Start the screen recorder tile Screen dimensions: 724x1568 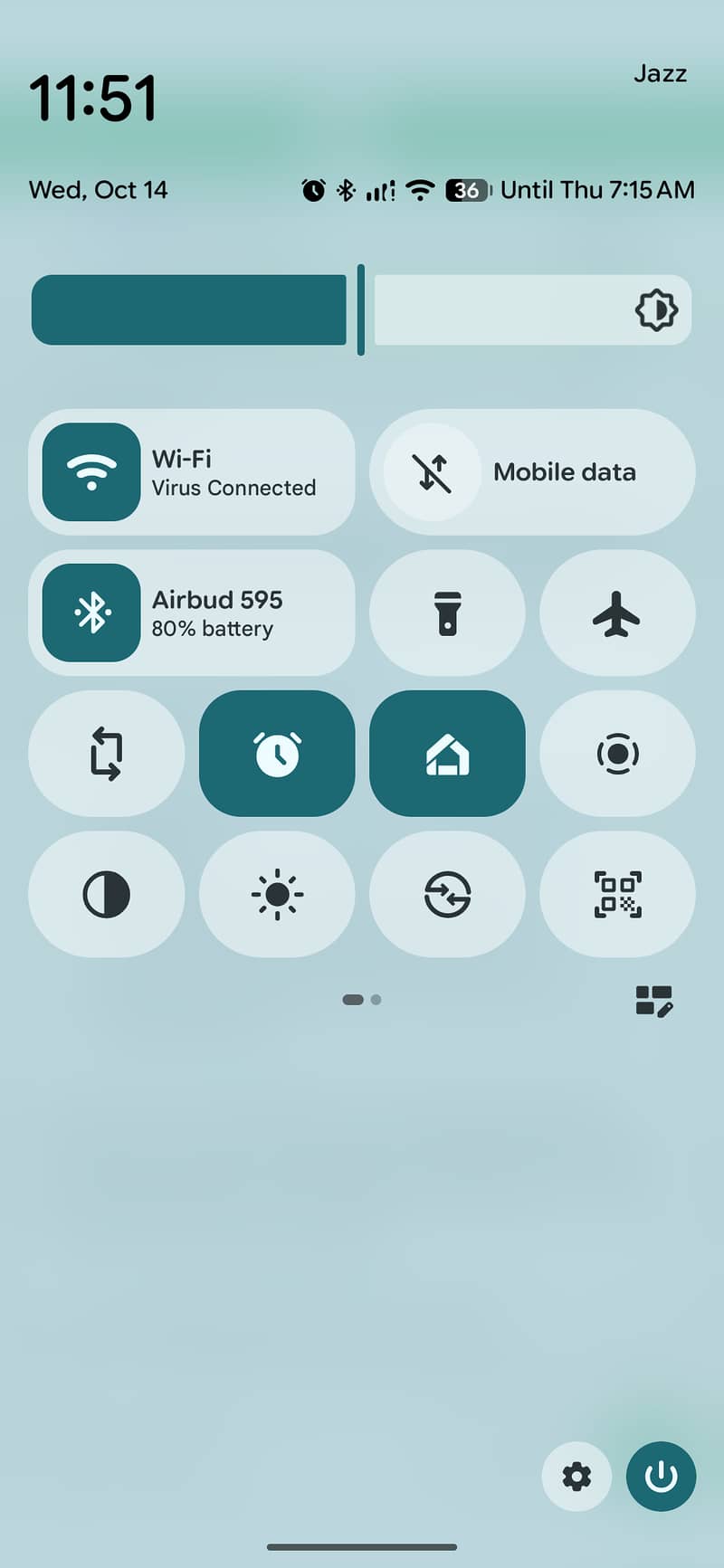click(617, 754)
